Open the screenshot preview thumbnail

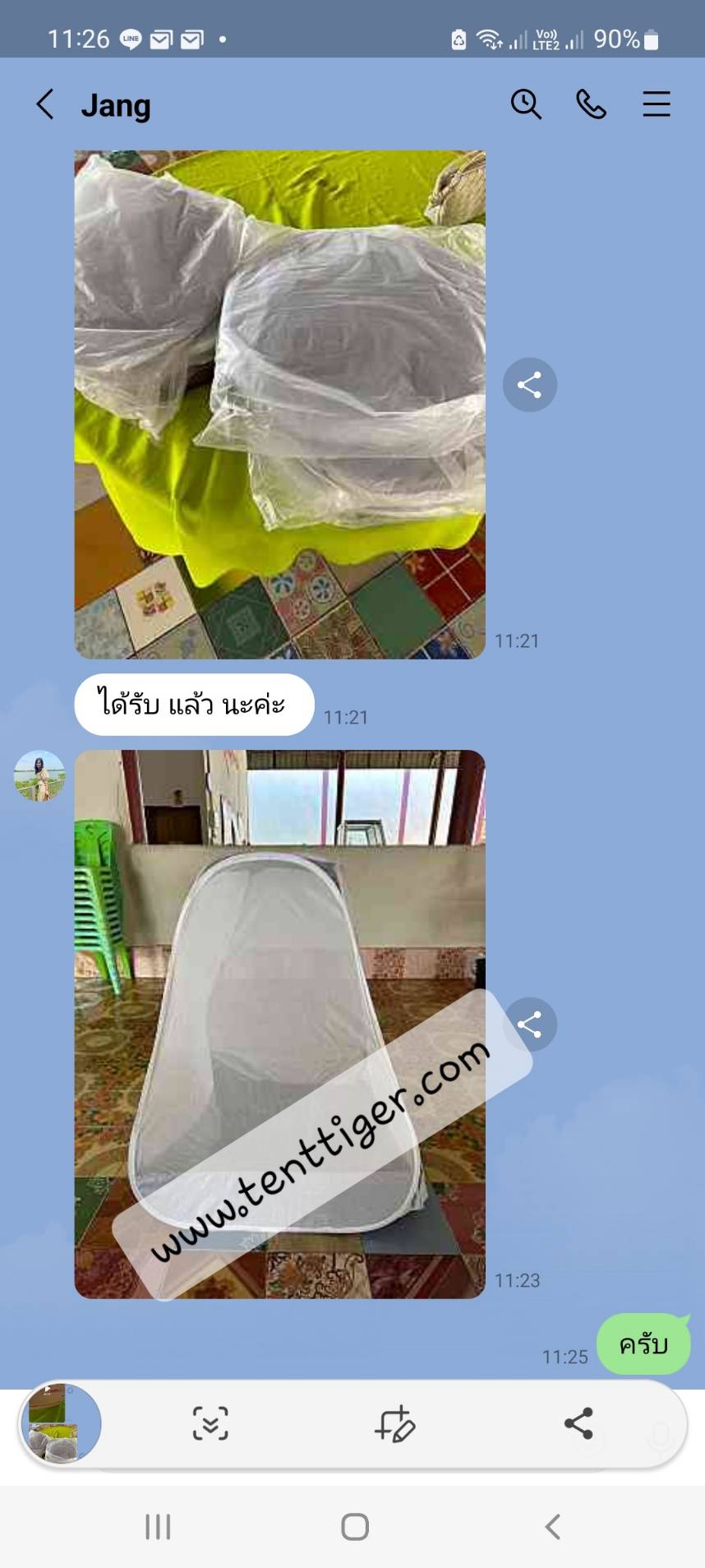[x=60, y=1423]
